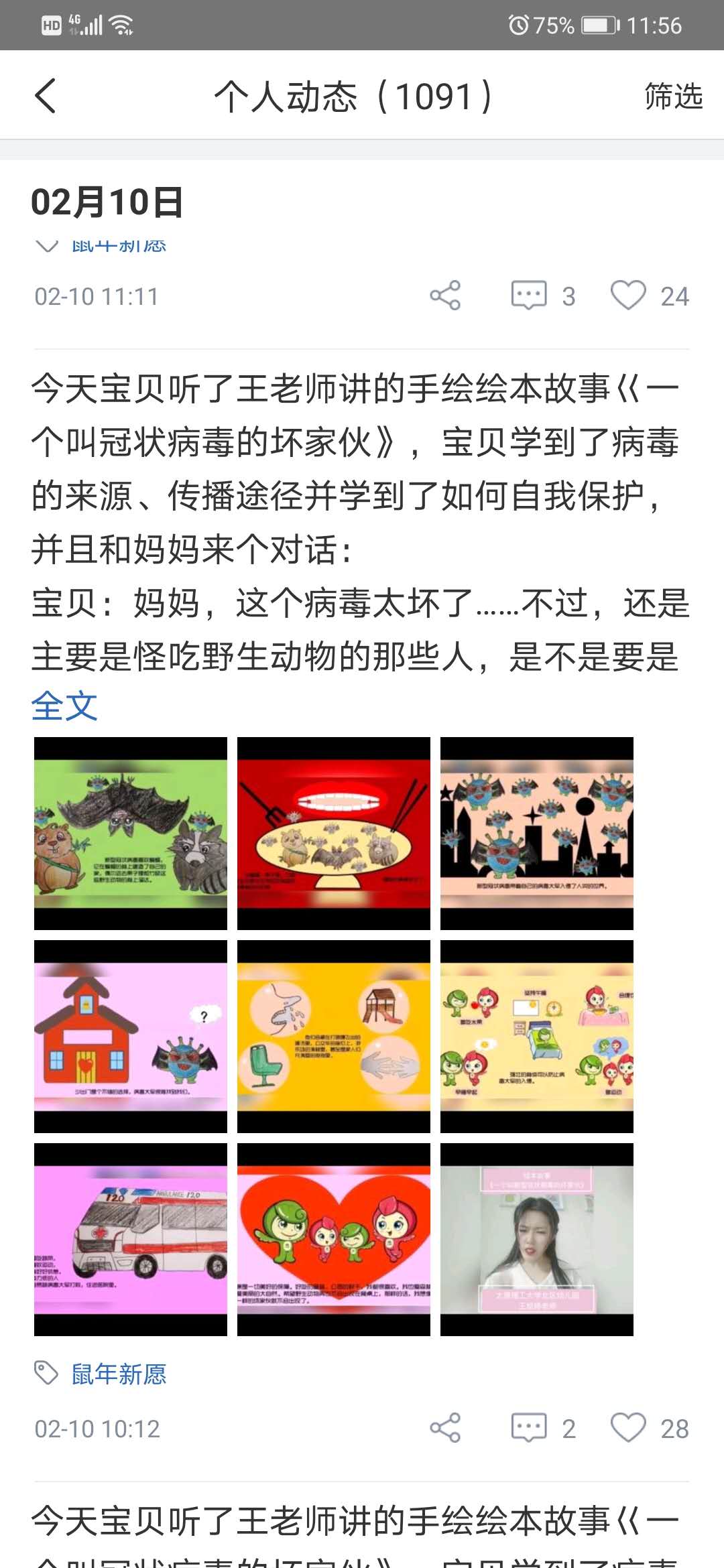
Task: Open the bat and animals picture
Action: pyautogui.click(x=131, y=834)
